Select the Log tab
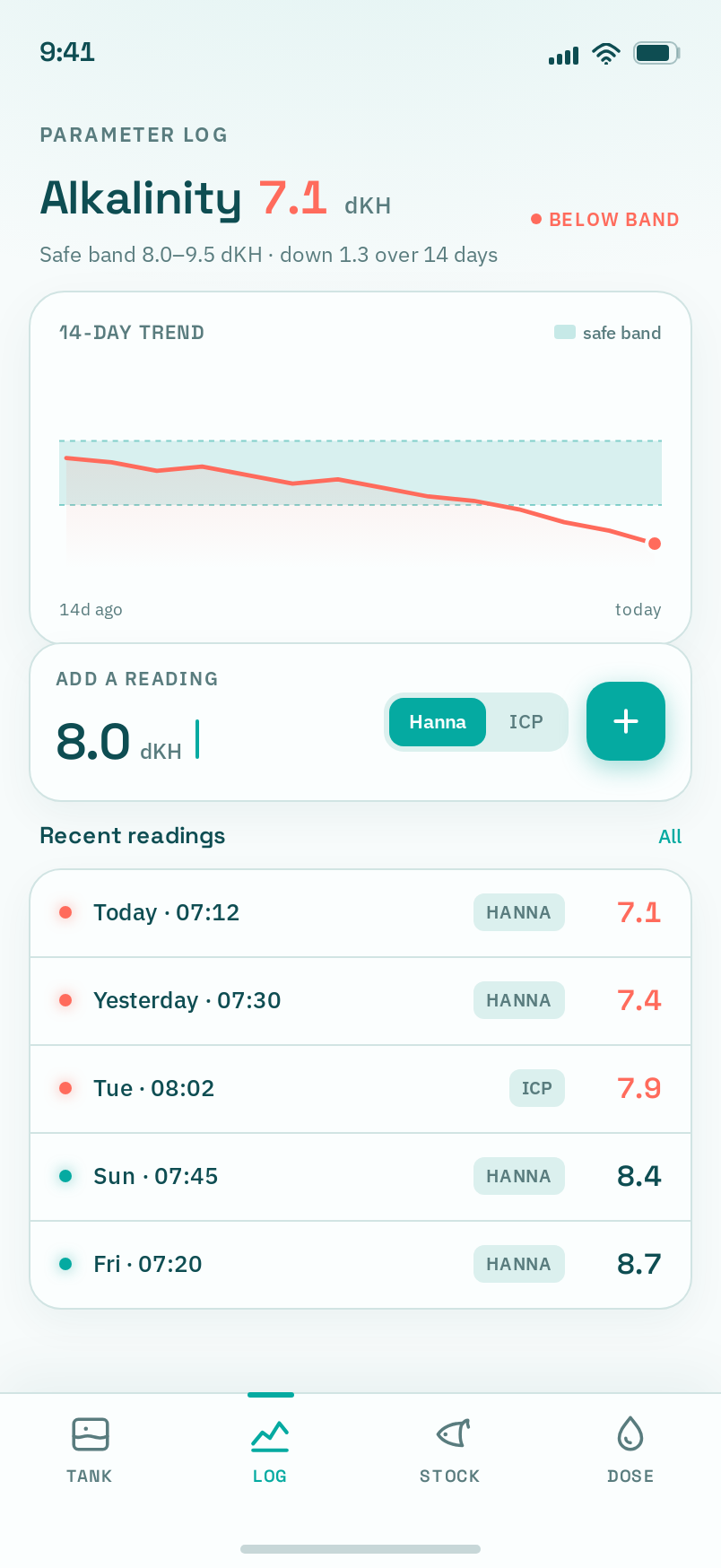The image size is (721, 1568). pos(270,1450)
